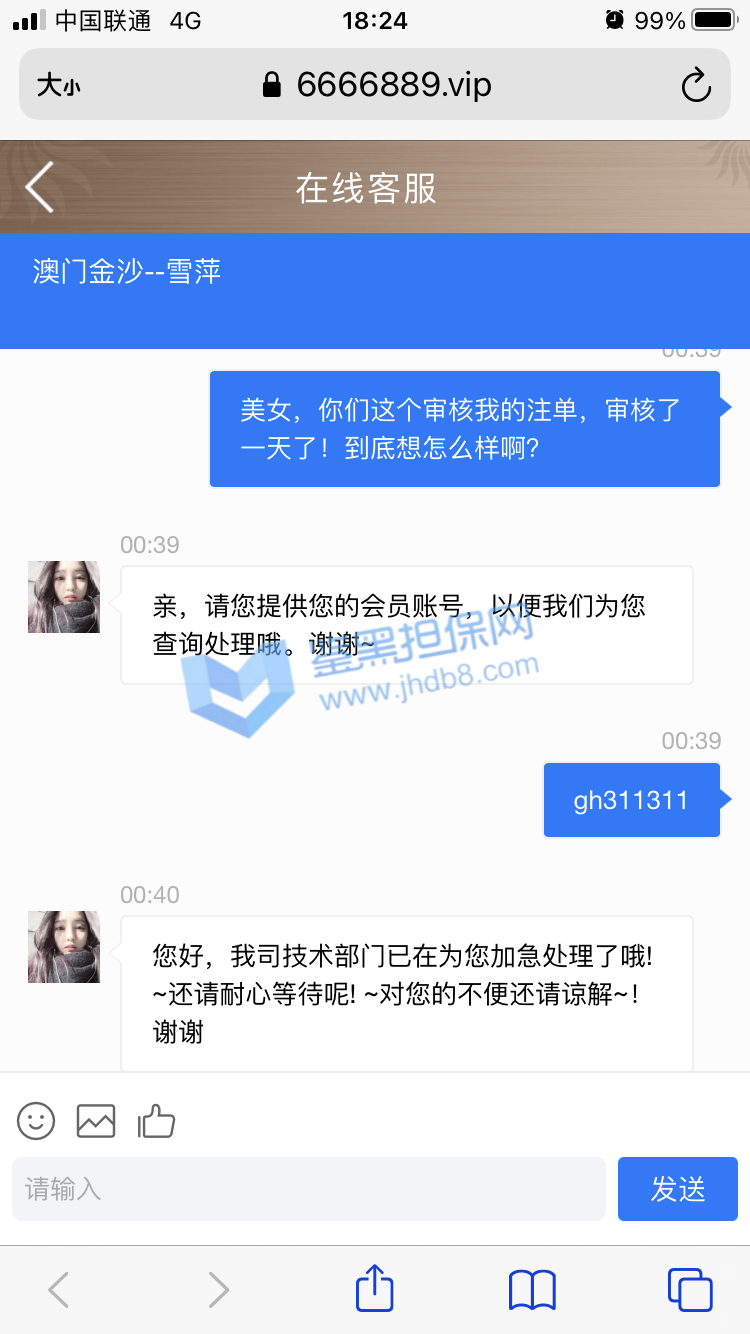Open Safari bookmarks
This screenshot has width=750, height=1334.
[532, 1290]
